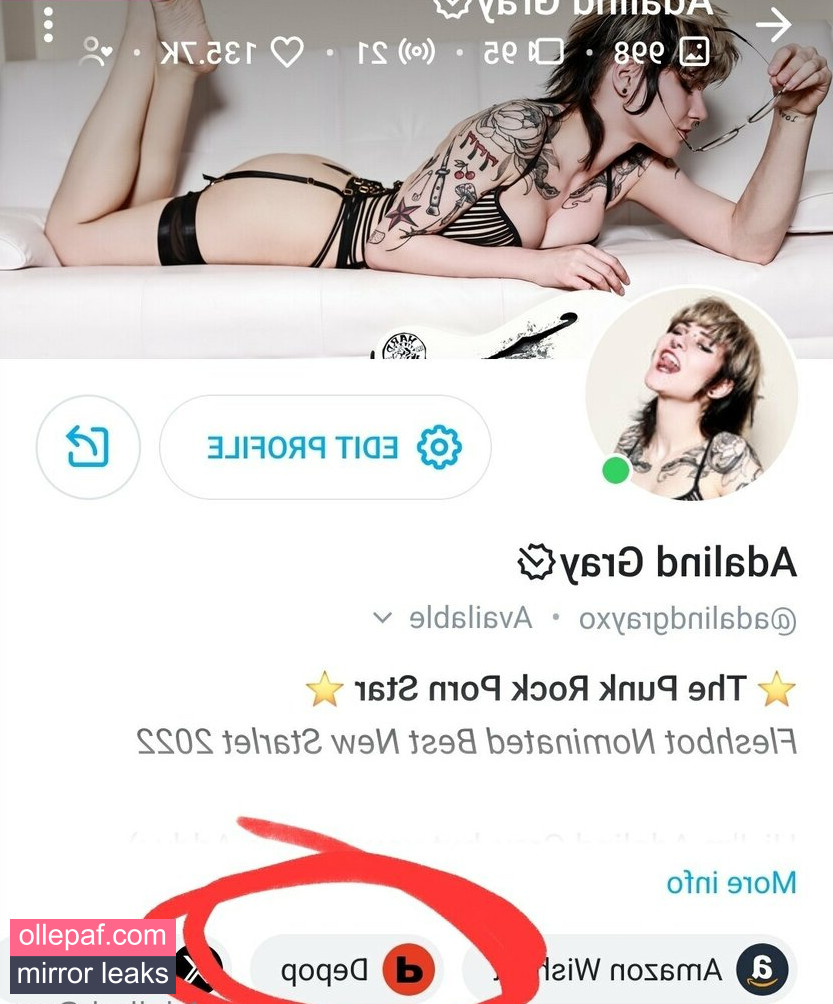Viewport: 833px width, 1004px height.
Task: Tap the Edit Profile button
Action: pyautogui.click(x=325, y=447)
